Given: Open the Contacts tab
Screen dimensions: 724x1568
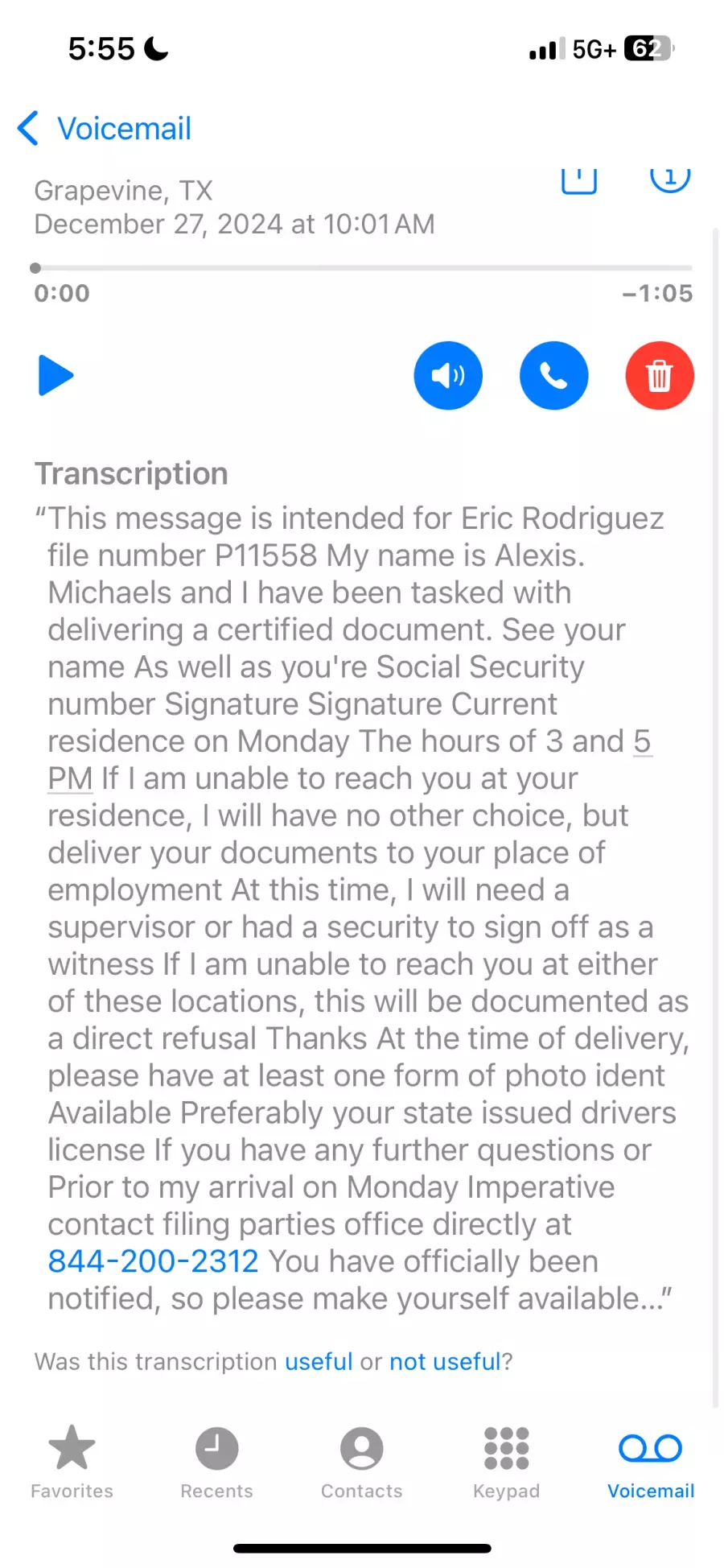Looking at the screenshot, I should [362, 1462].
